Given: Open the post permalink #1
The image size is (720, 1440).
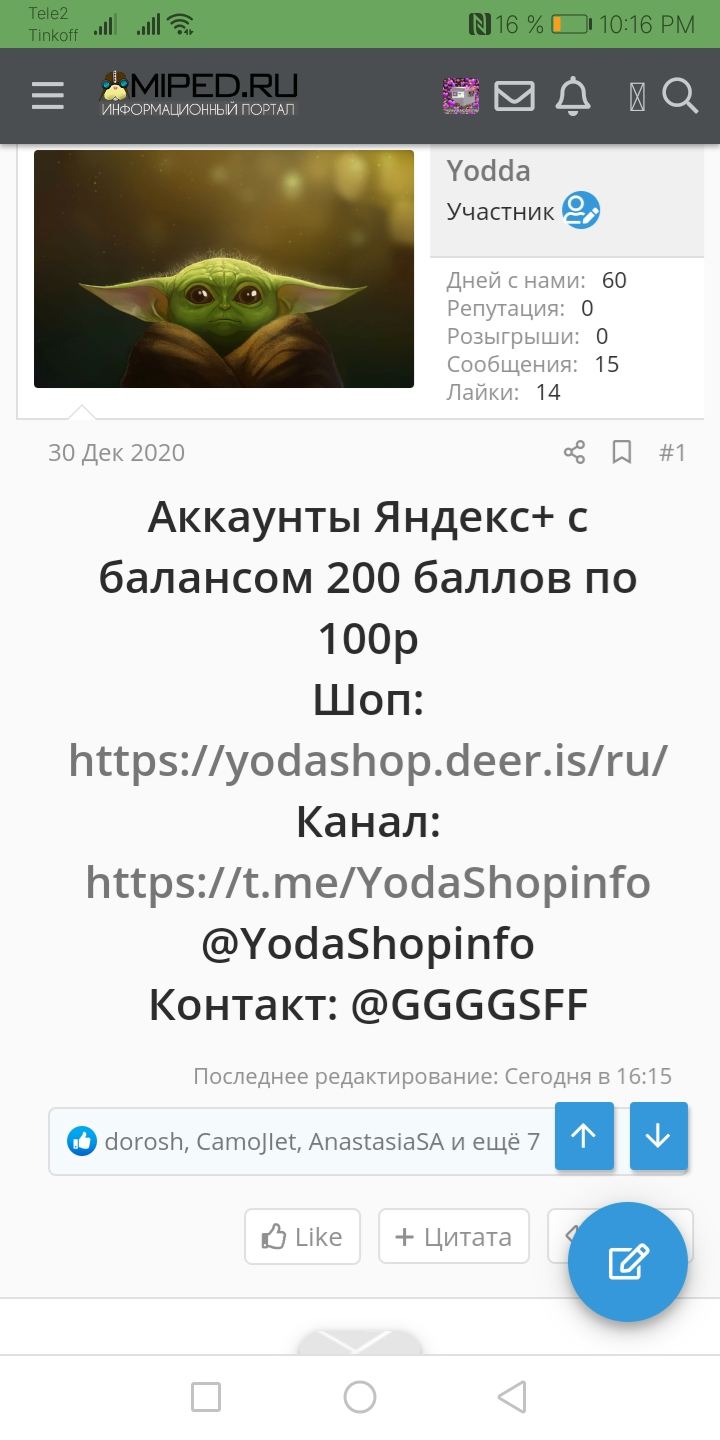Looking at the screenshot, I should point(672,453).
